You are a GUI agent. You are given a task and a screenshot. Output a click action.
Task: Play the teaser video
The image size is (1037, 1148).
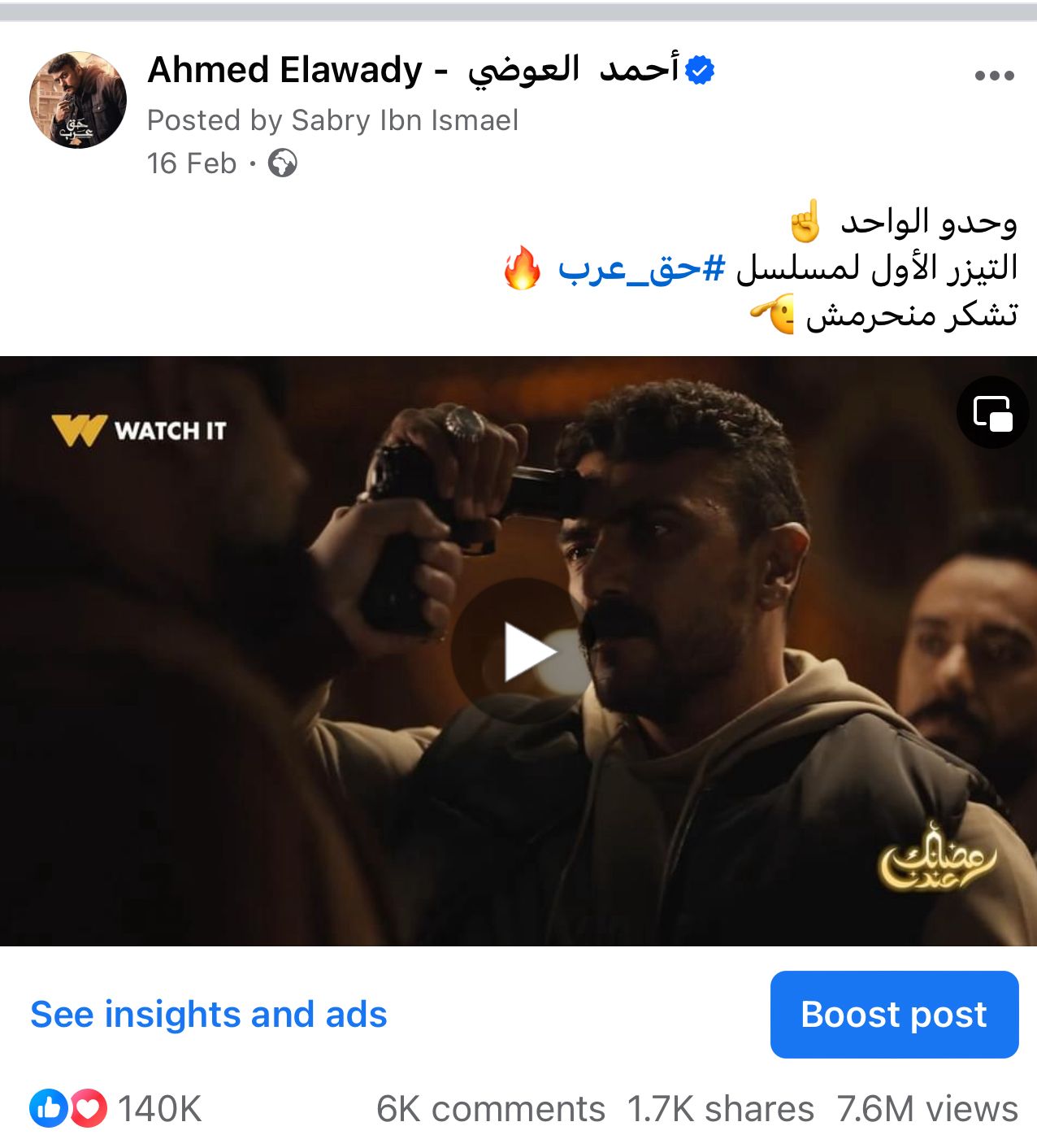524,651
